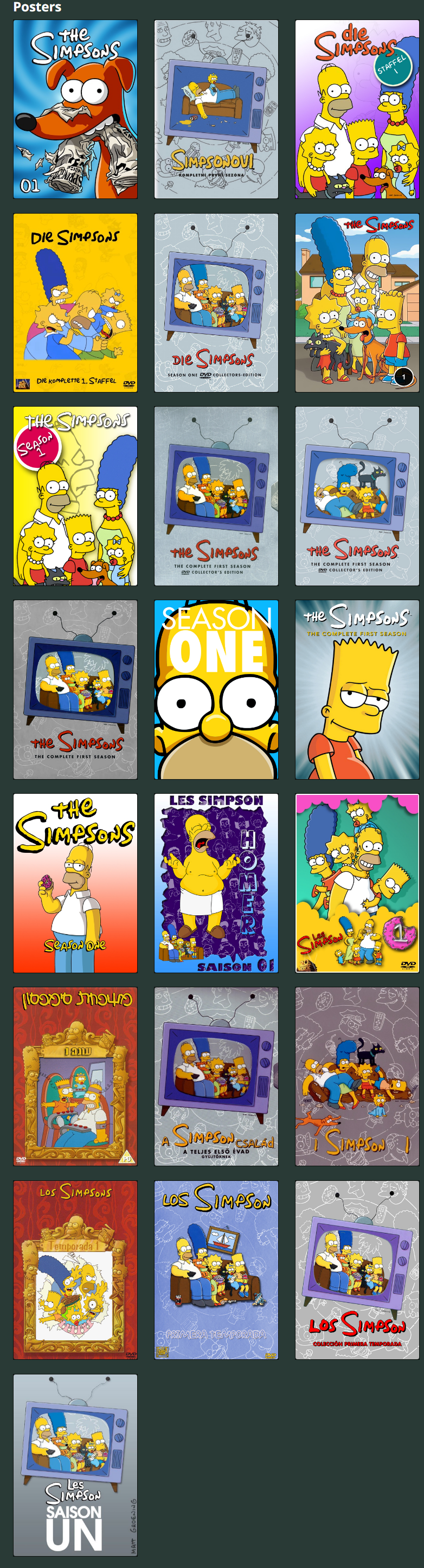Choose the Italian I Simpson 1 poster
Viewport: 424px width, 1568px height.
pyautogui.click(x=357, y=1076)
